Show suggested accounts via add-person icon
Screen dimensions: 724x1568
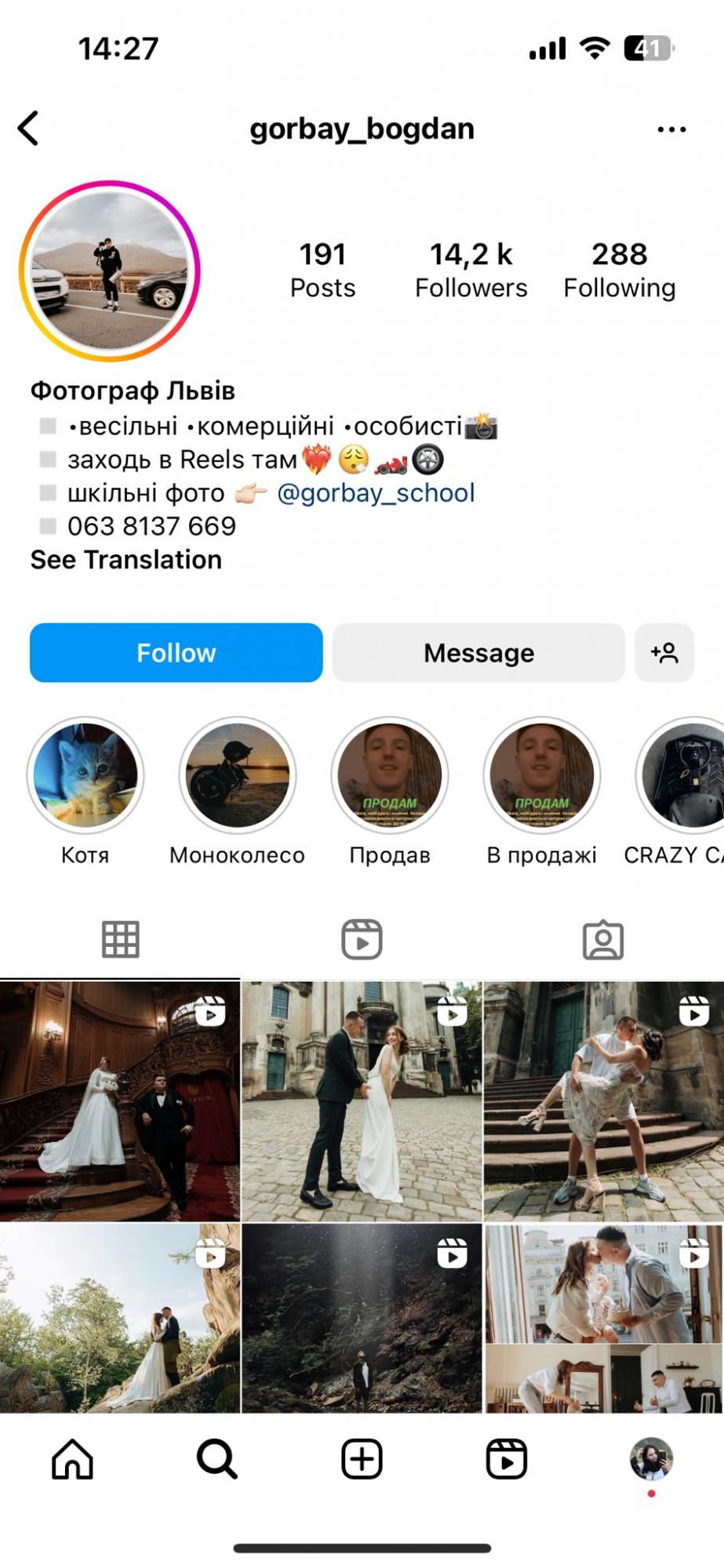[664, 652]
